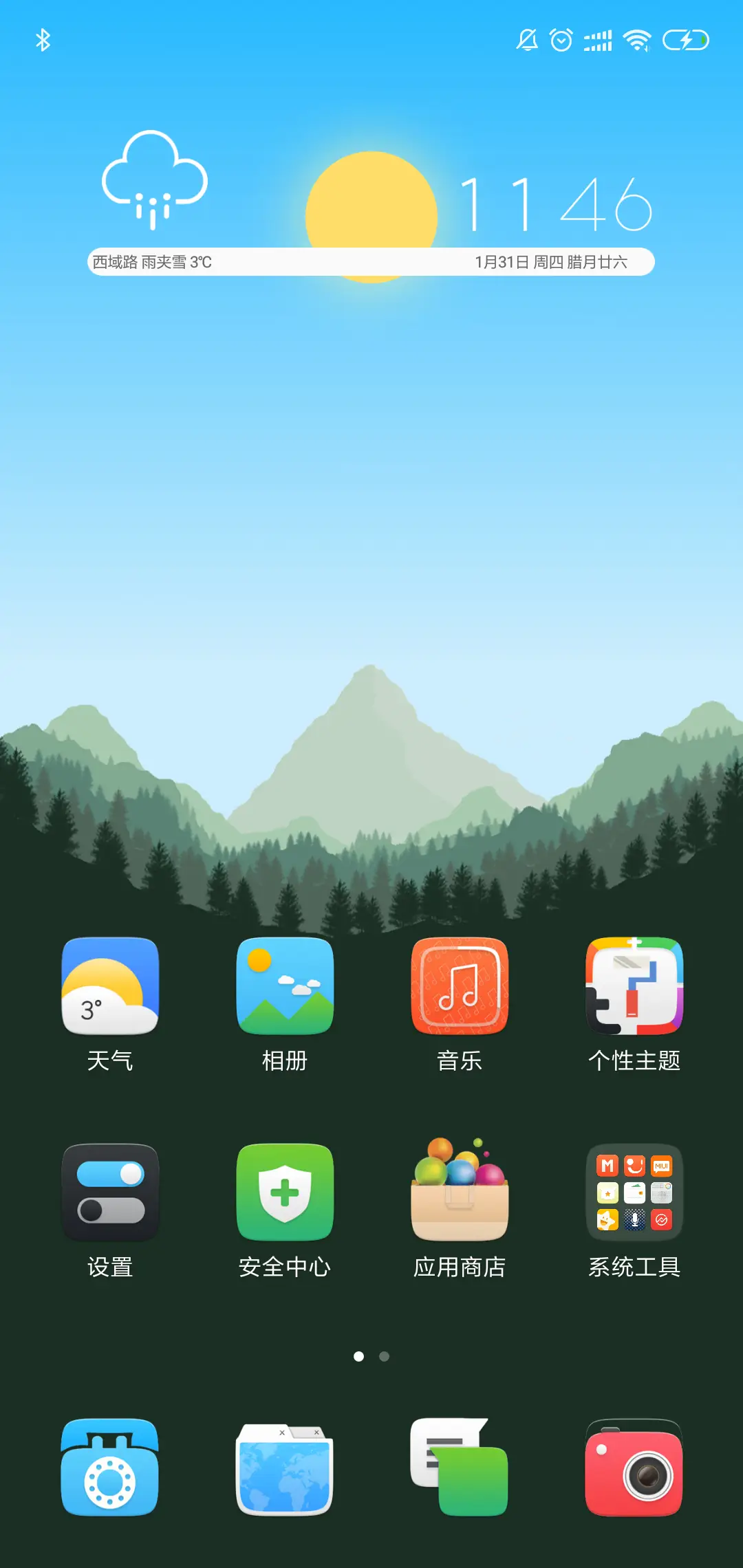Open the 设置 (Settings) app

click(x=111, y=1193)
